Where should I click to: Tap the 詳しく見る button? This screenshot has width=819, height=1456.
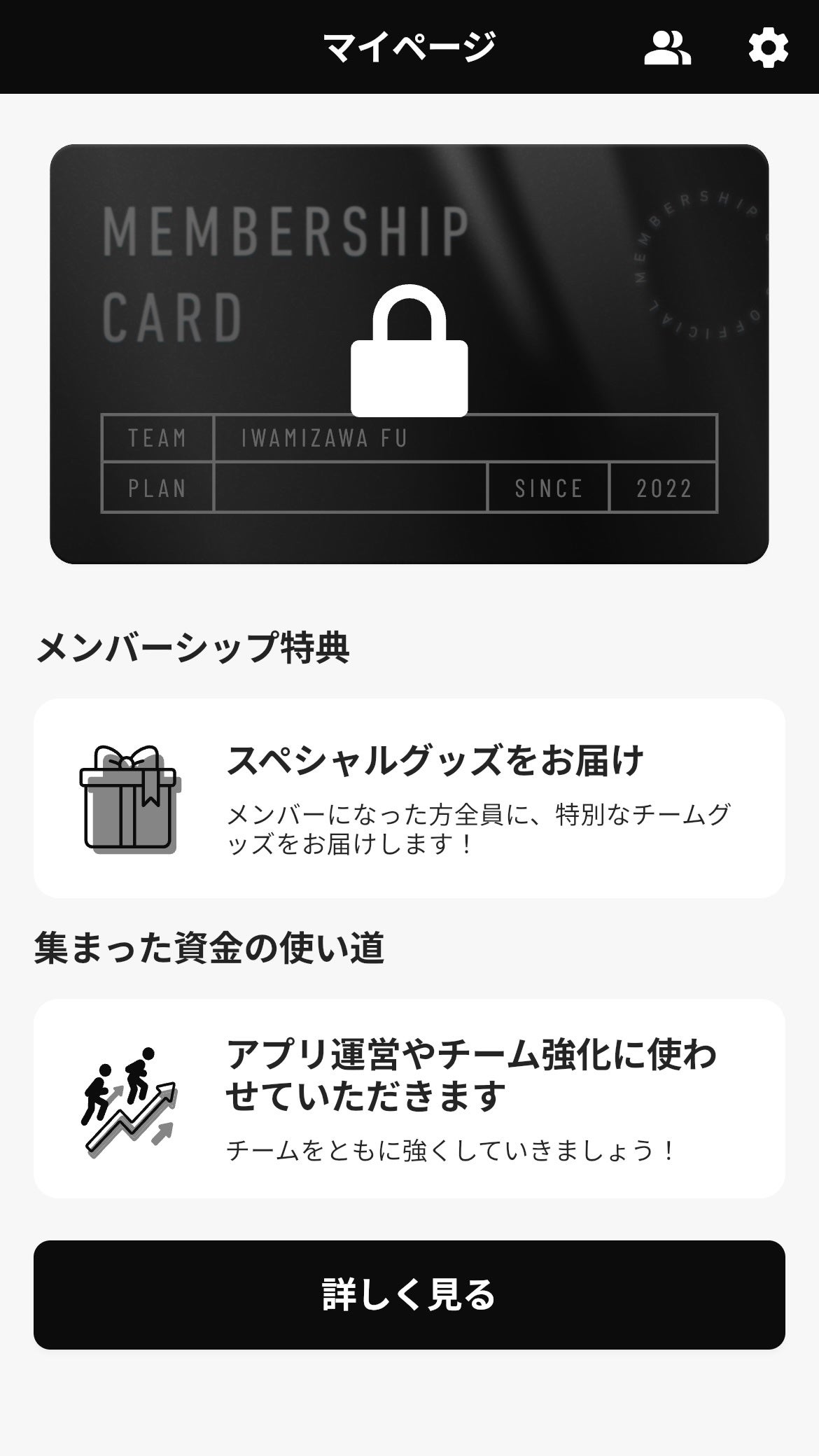coord(409,1294)
